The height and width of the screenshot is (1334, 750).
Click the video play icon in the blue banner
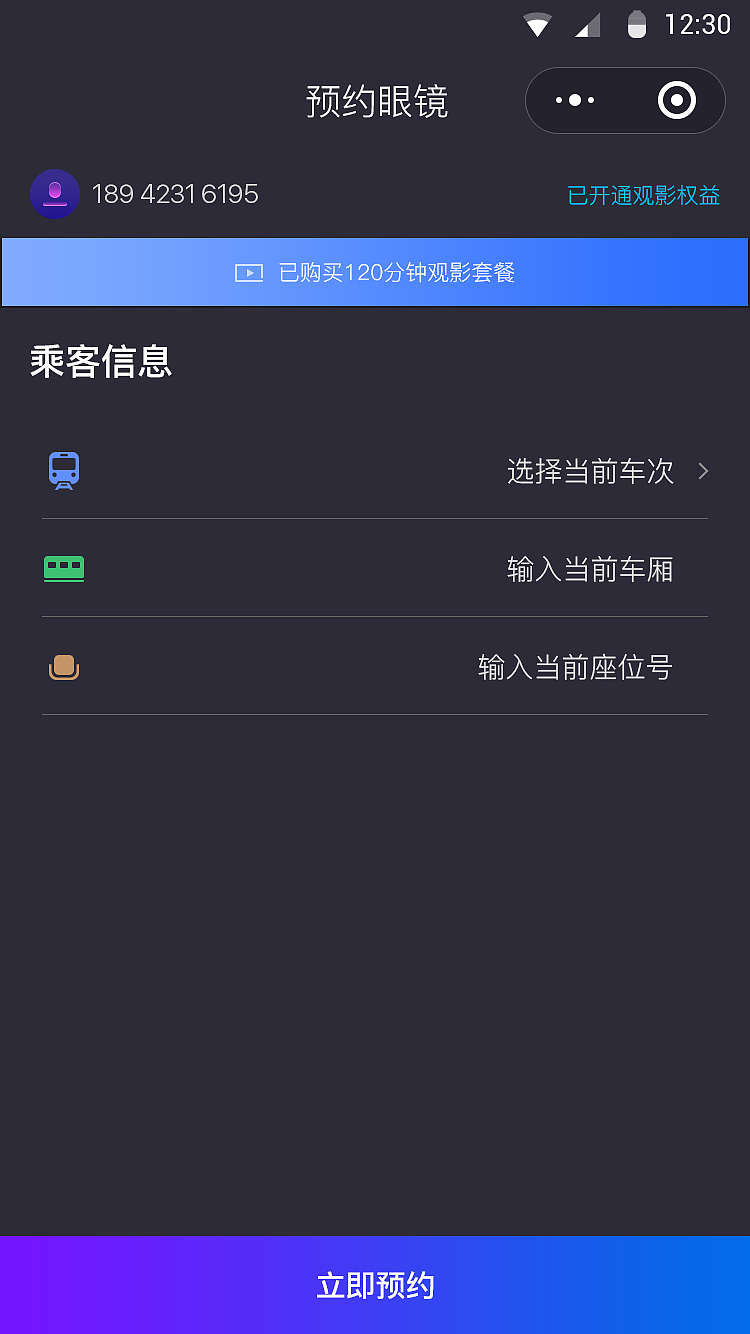tap(249, 272)
